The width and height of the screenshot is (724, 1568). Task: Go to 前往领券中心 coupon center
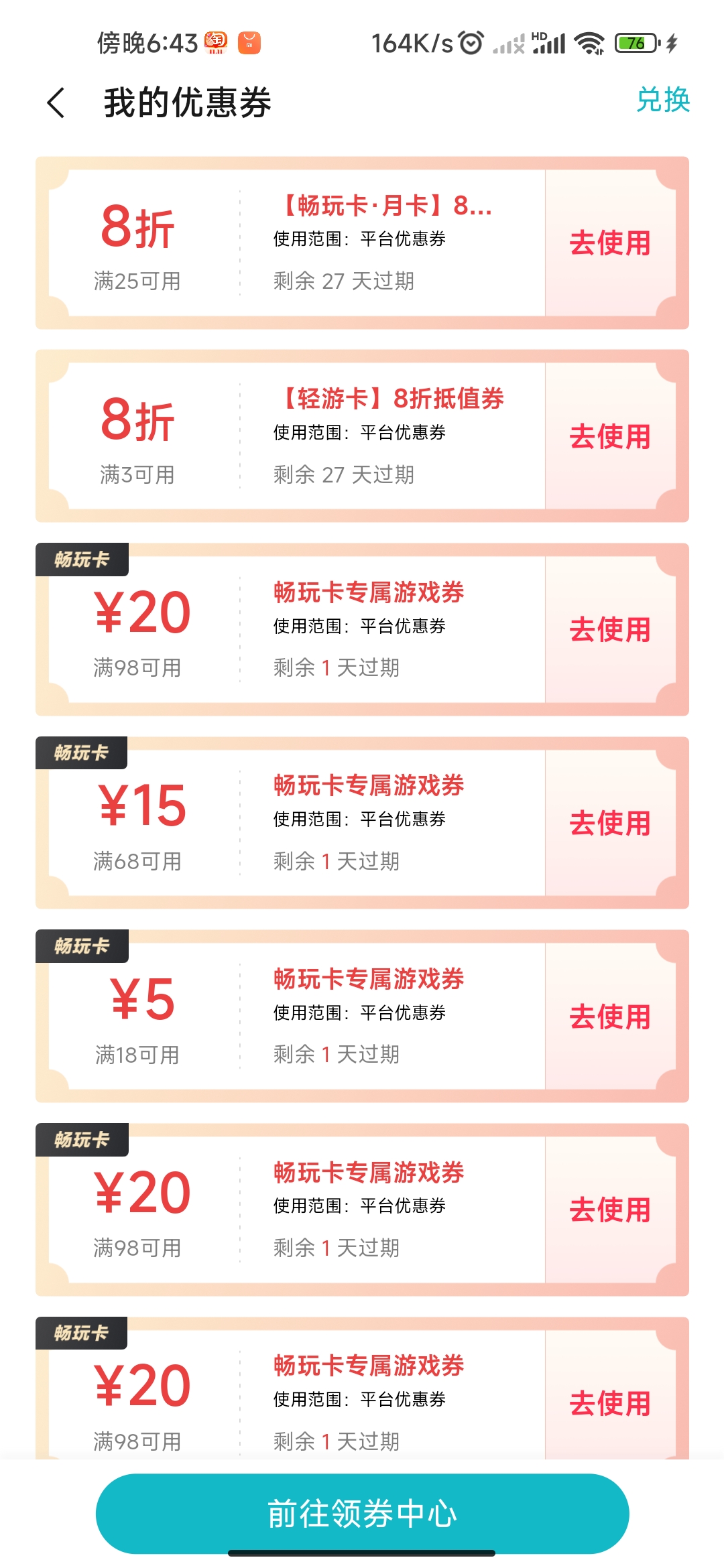click(x=362, y=1514)
